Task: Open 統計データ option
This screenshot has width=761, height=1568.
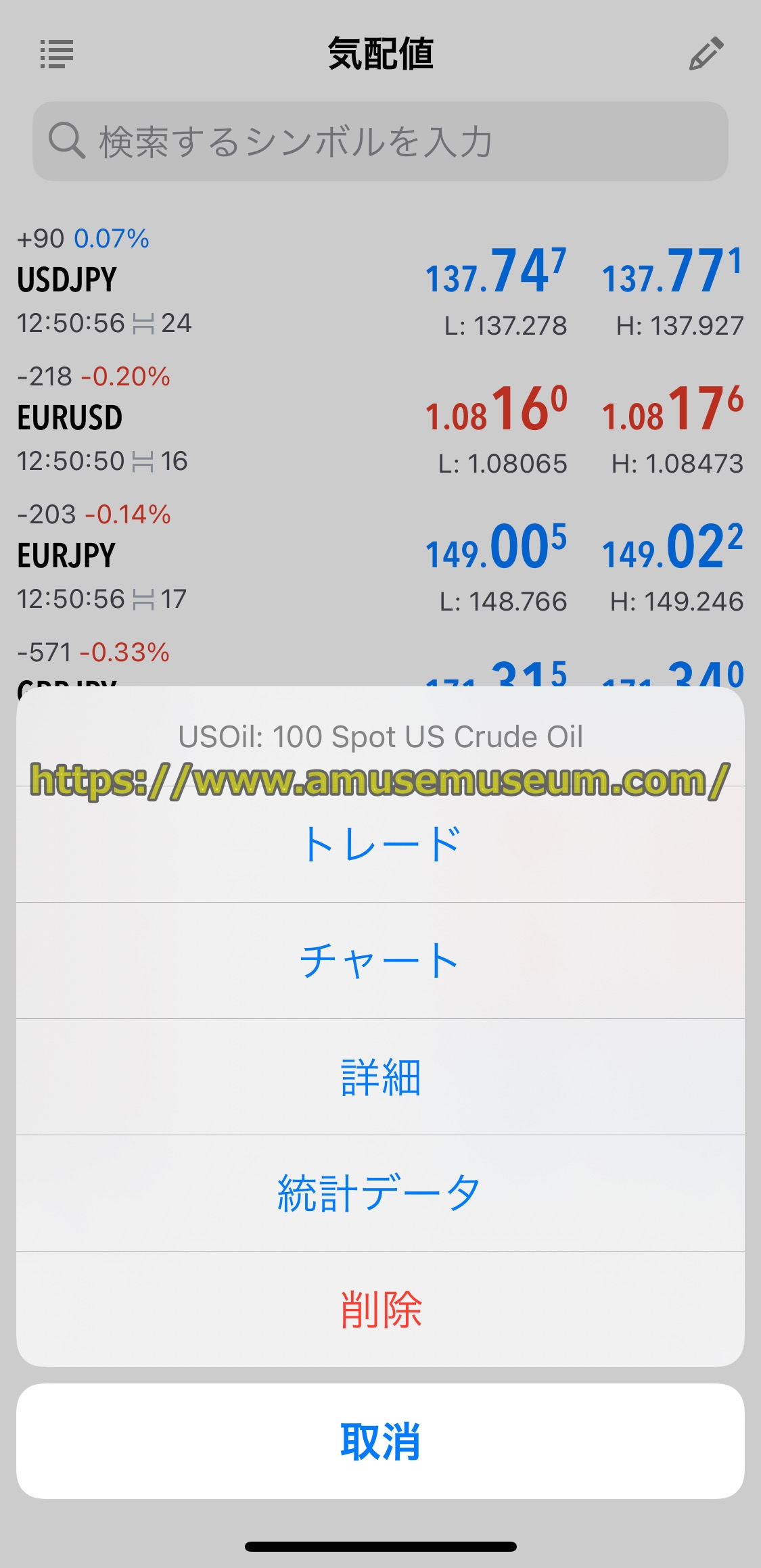Action: click(380, 1193)
